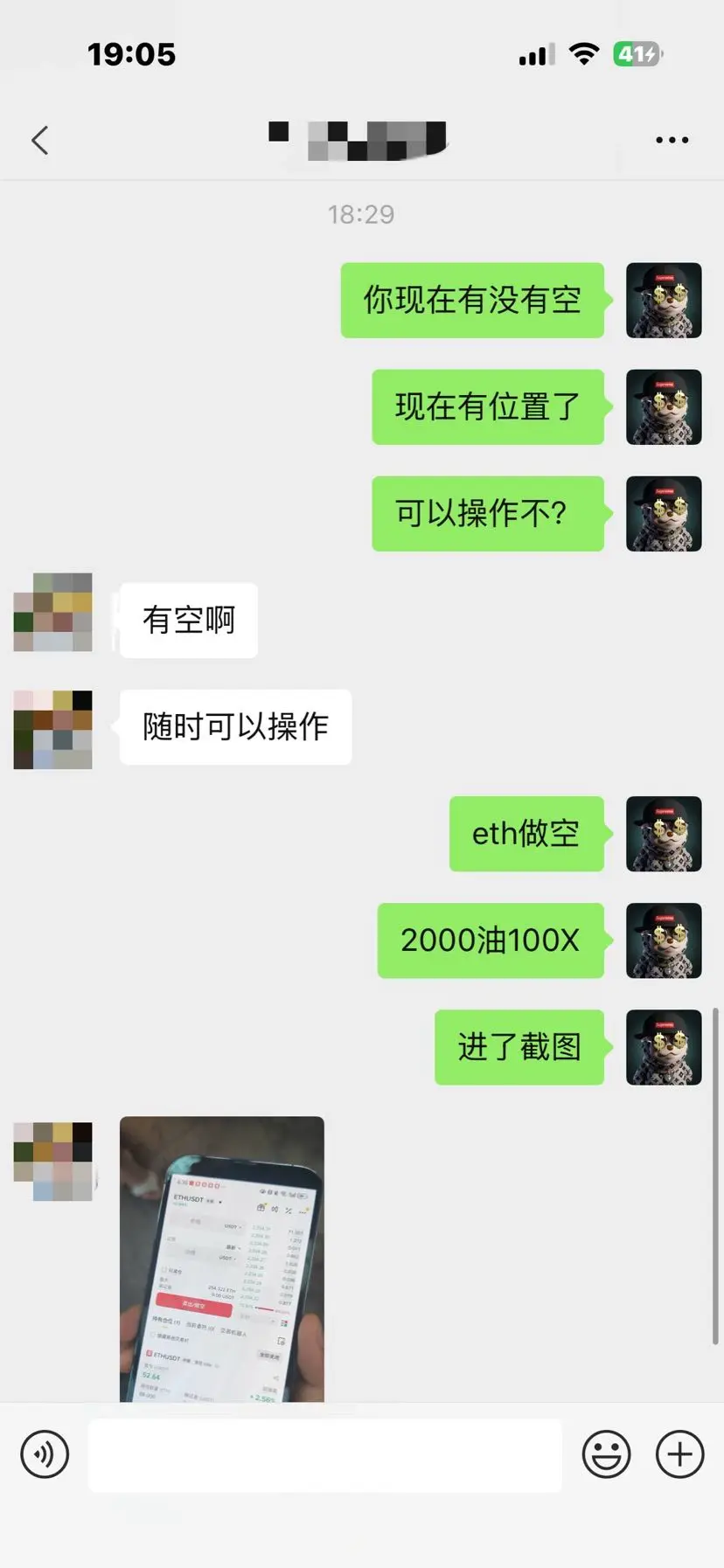Select the 你现在有没有空 message bubble
Viewport: 724px width, 1568px height.
click(x=472, y=300)
